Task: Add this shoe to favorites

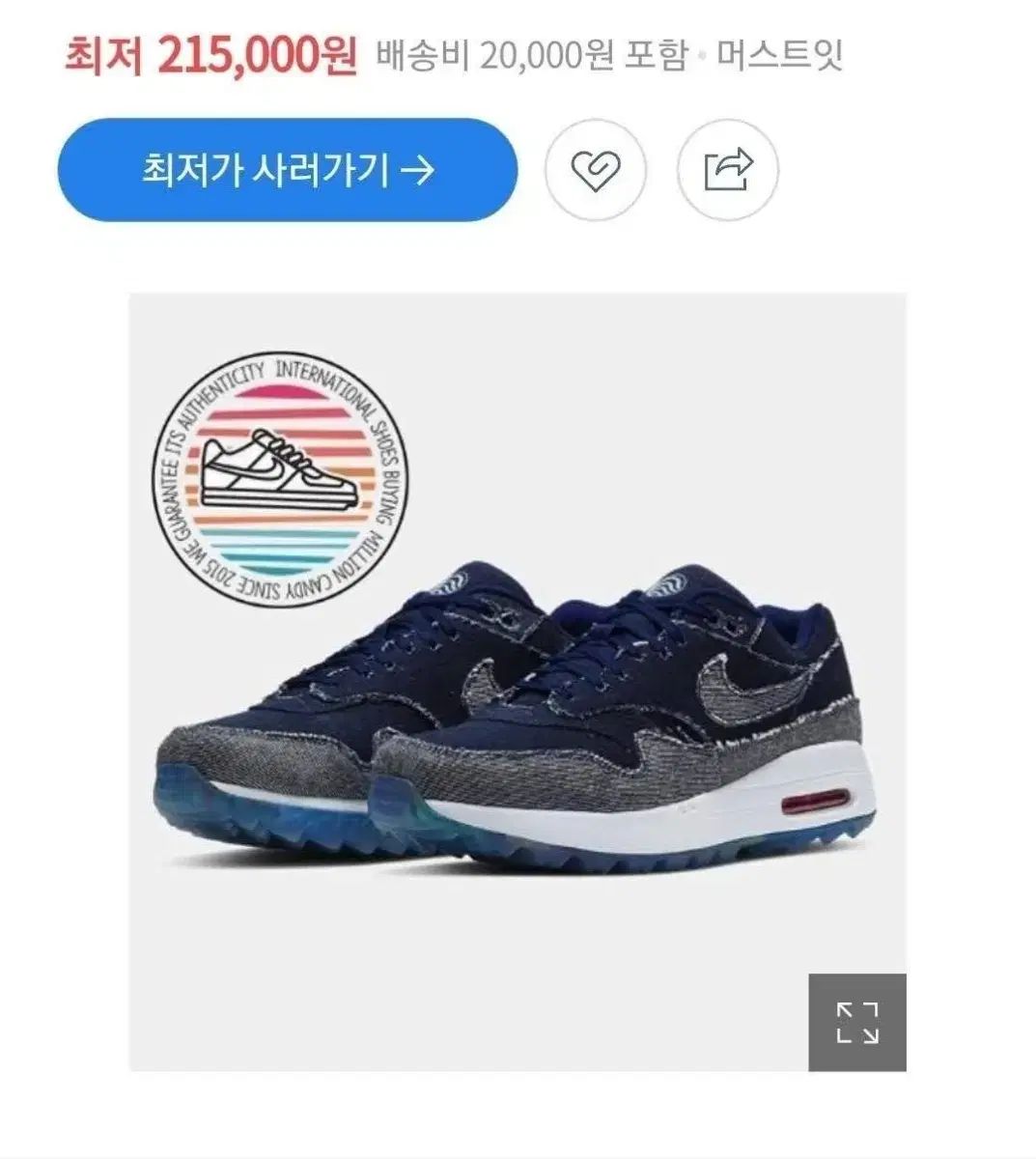Action: (x=595, y=171)
